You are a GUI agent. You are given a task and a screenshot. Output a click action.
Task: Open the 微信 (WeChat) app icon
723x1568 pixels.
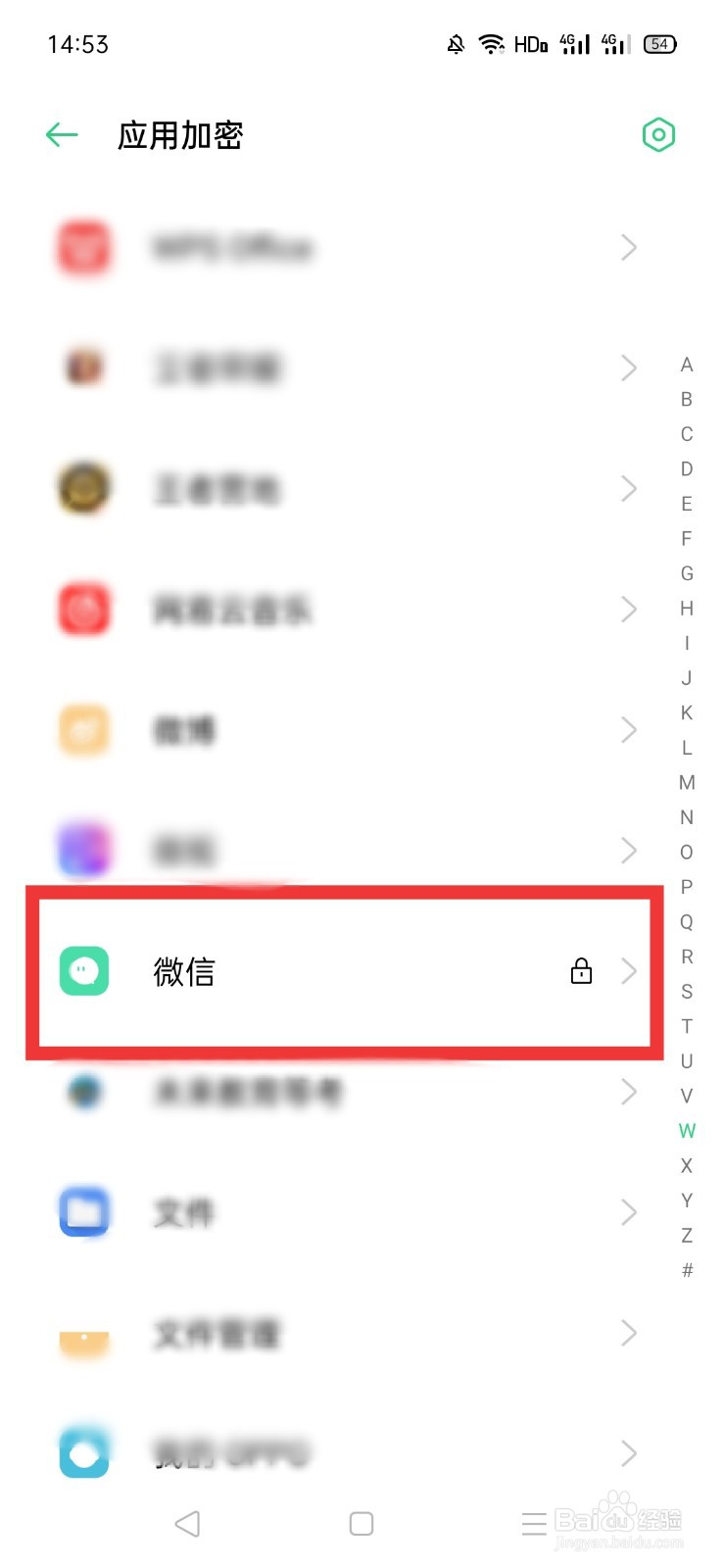click(84, 972)
